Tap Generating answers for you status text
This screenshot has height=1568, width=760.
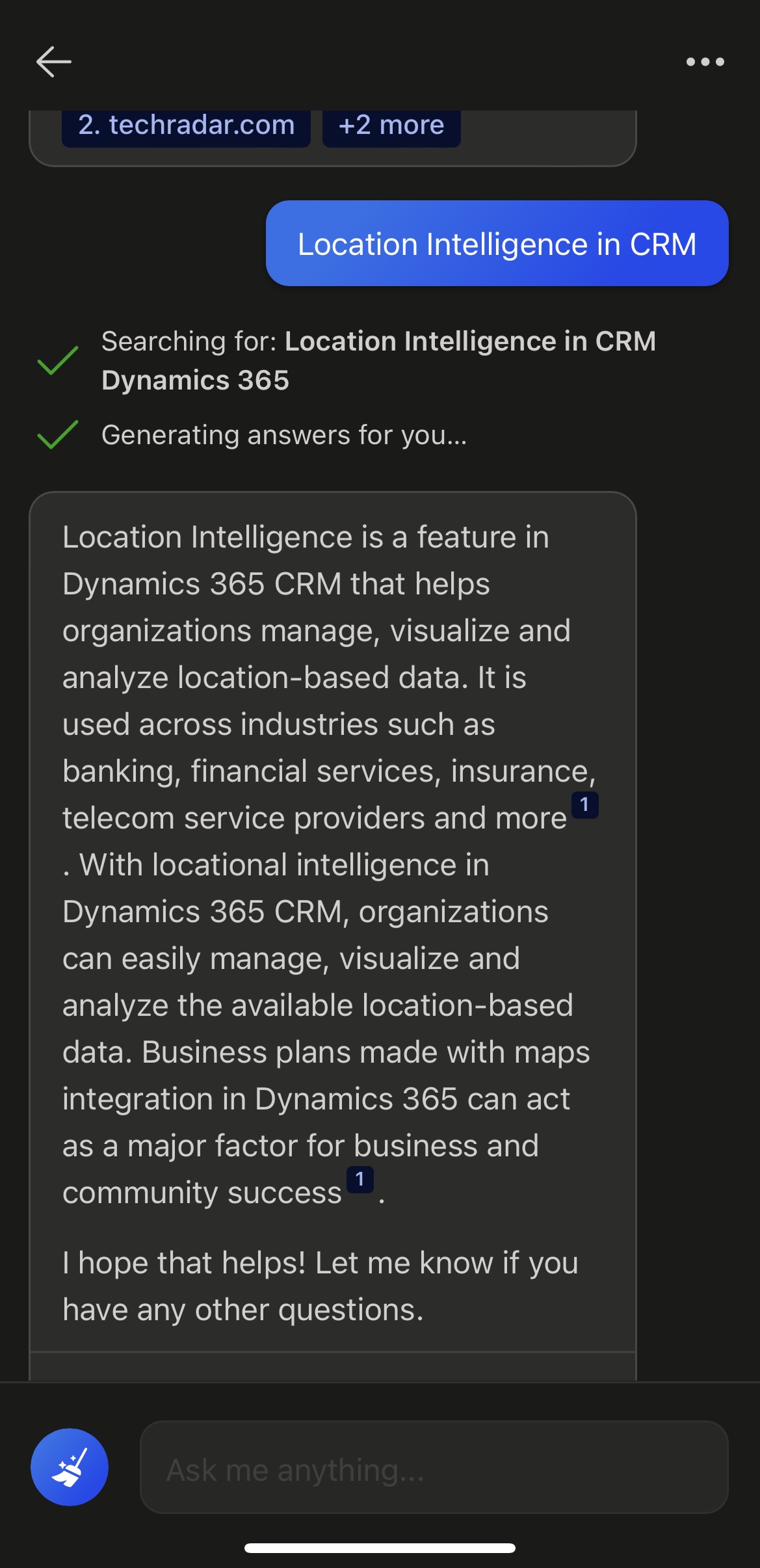tap(285, 434)
